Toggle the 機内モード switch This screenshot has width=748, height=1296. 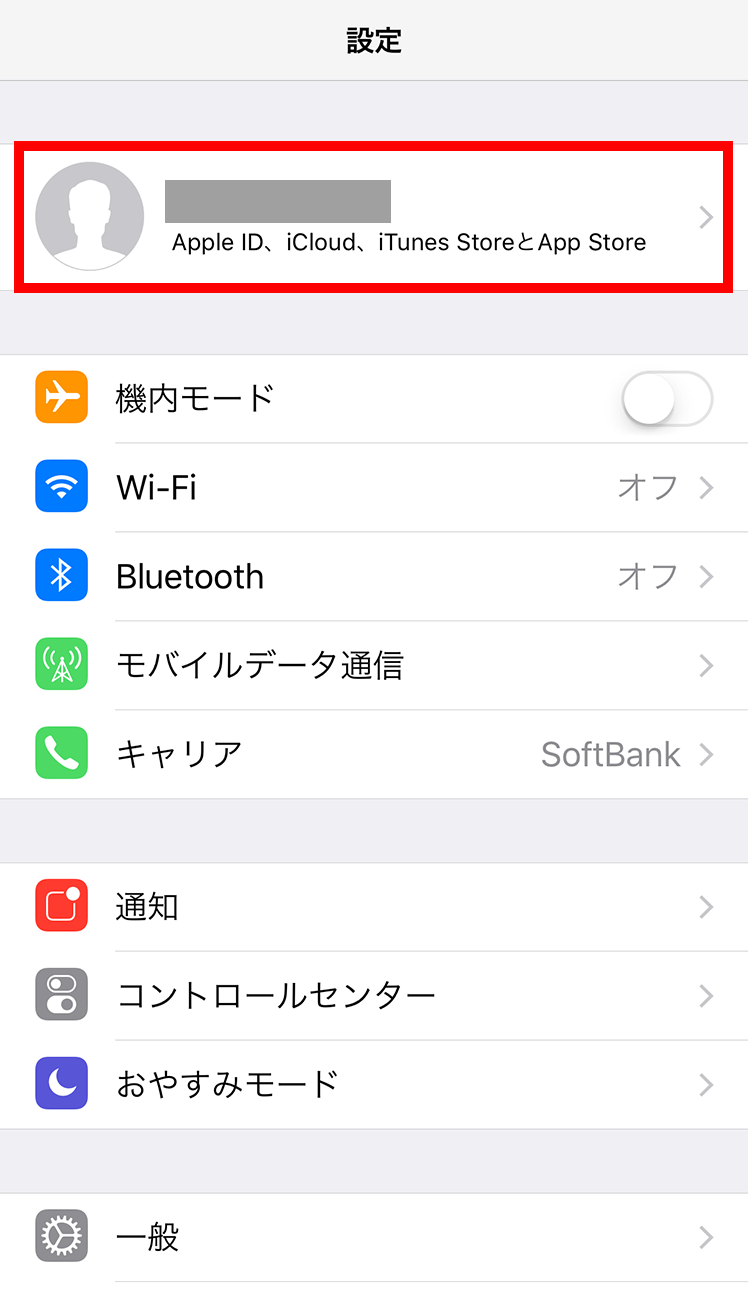coord(667,399)
